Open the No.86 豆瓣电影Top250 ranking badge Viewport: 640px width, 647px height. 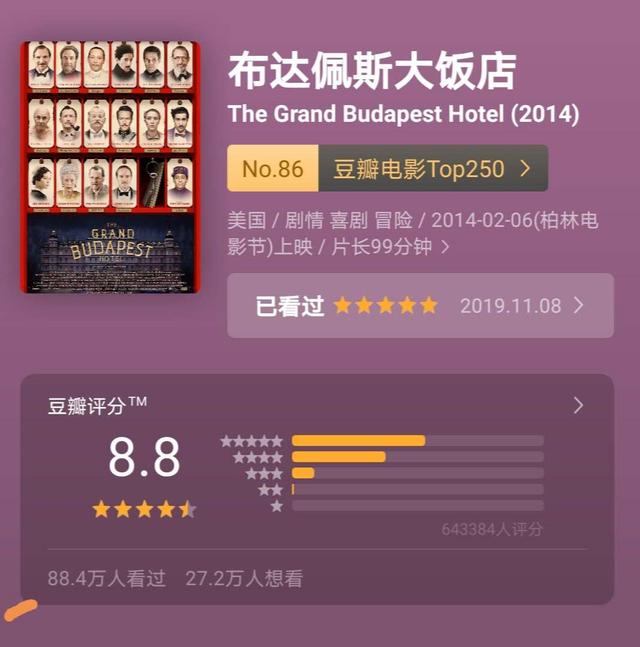[387, 168]
